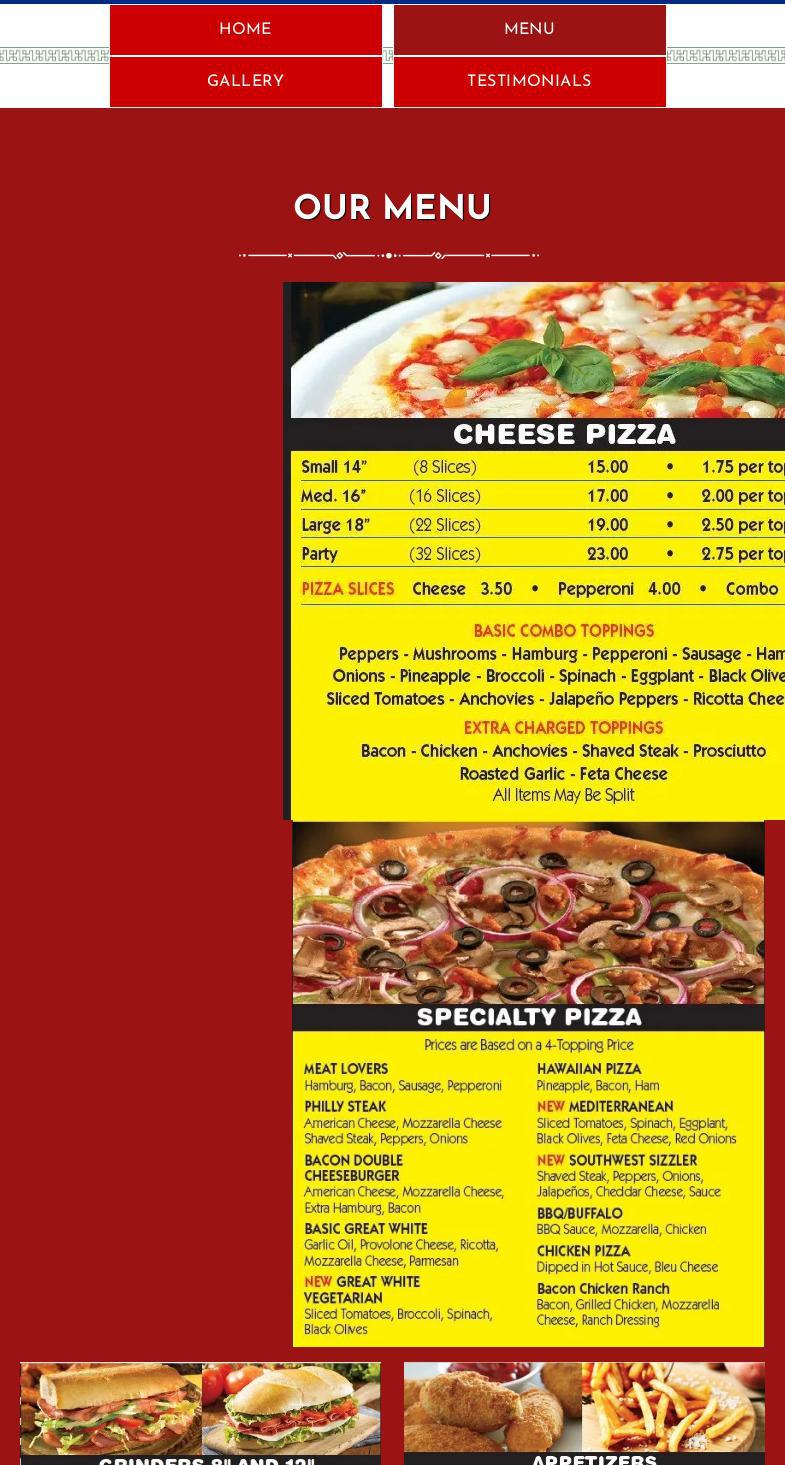This screenshot has width=785, height=1465.
Task: Open the Cheese Pizza menu image
Action: tap(534, 551)
